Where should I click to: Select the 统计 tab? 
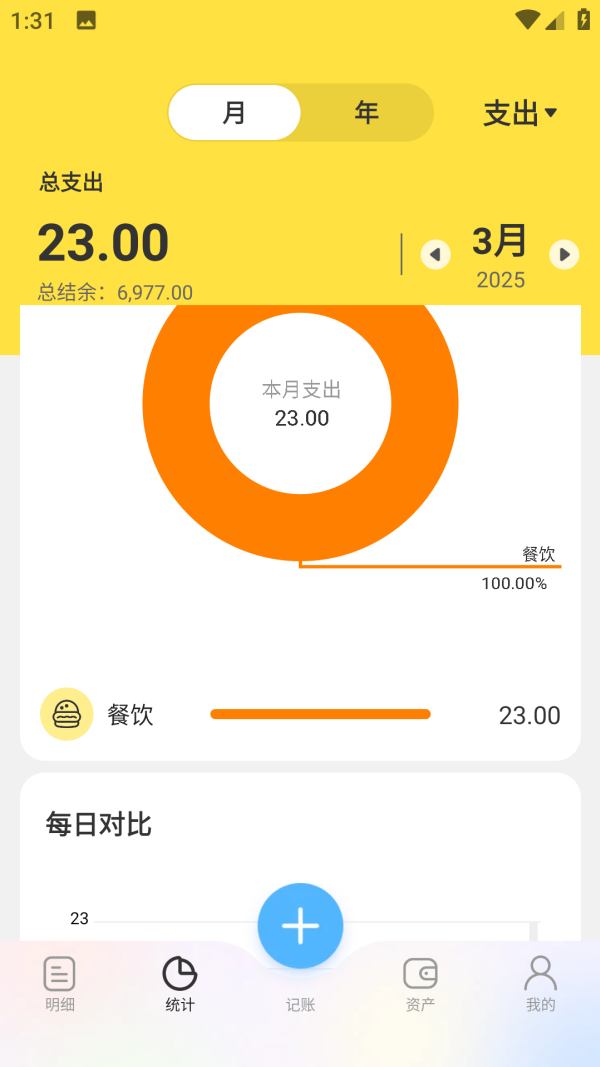coord(180,984)
